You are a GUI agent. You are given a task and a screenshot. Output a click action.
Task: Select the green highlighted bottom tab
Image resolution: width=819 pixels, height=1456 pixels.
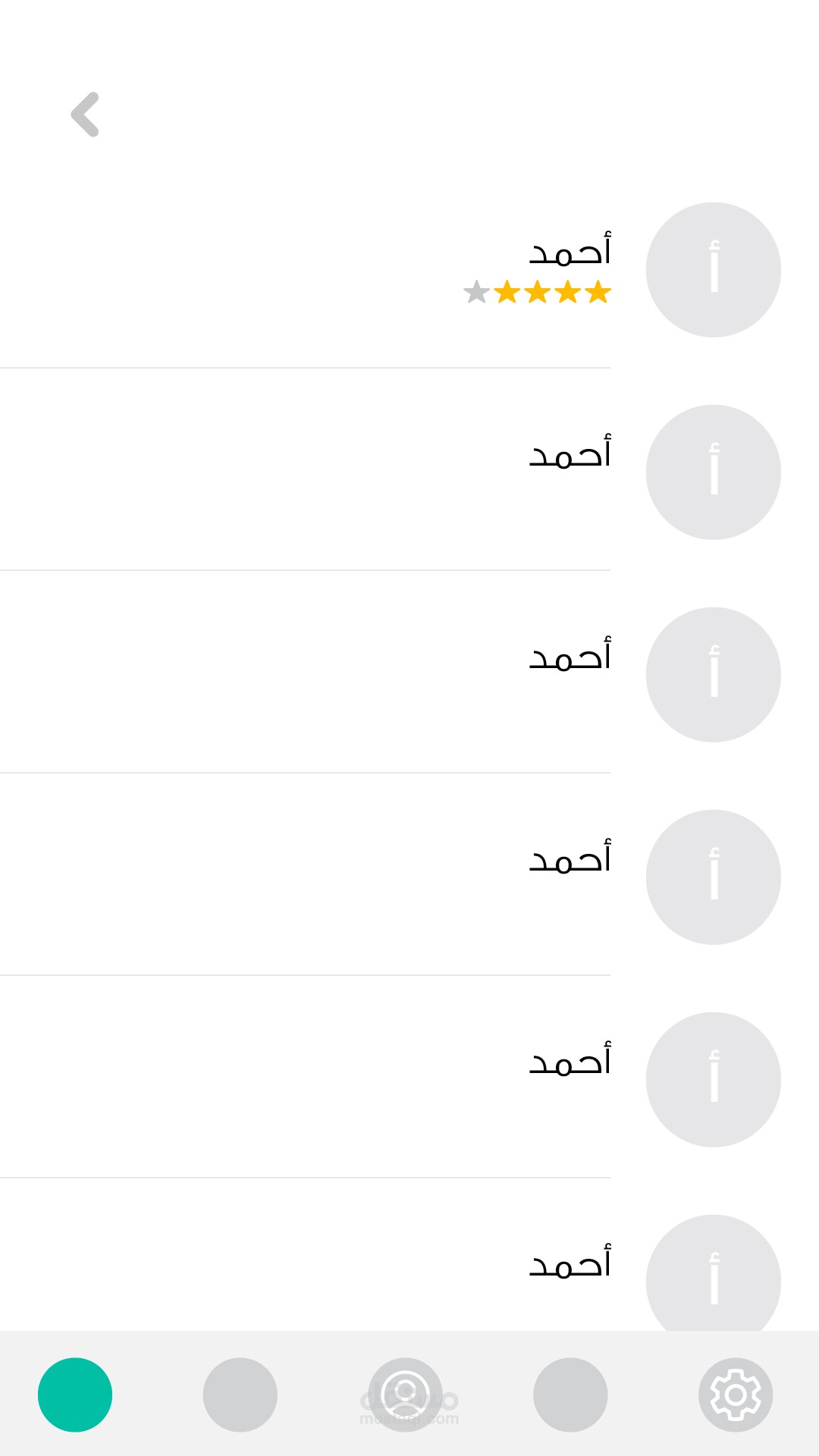(75, 1395)
